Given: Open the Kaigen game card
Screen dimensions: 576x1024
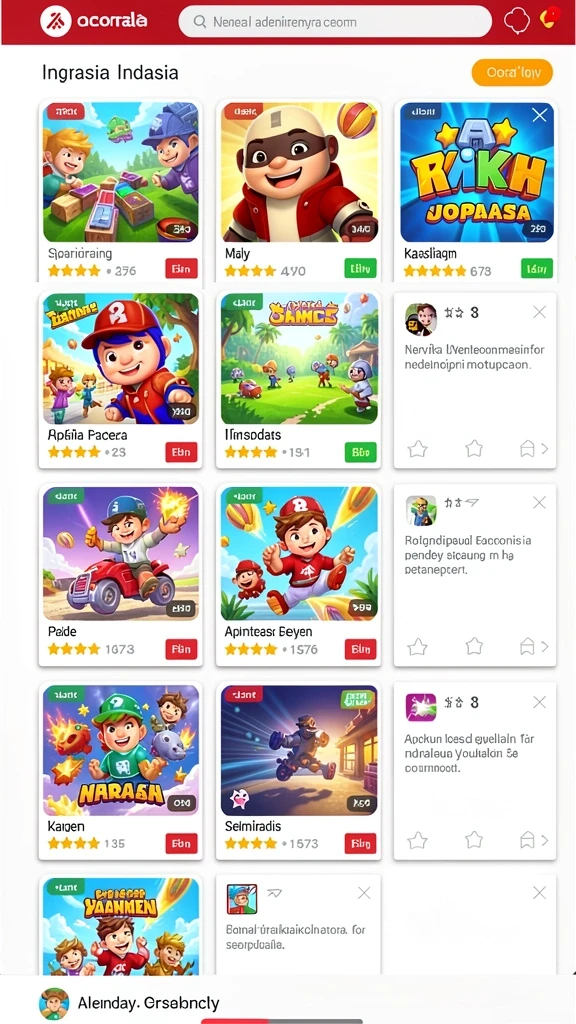Looking at the screenshot, I should 121,771.
